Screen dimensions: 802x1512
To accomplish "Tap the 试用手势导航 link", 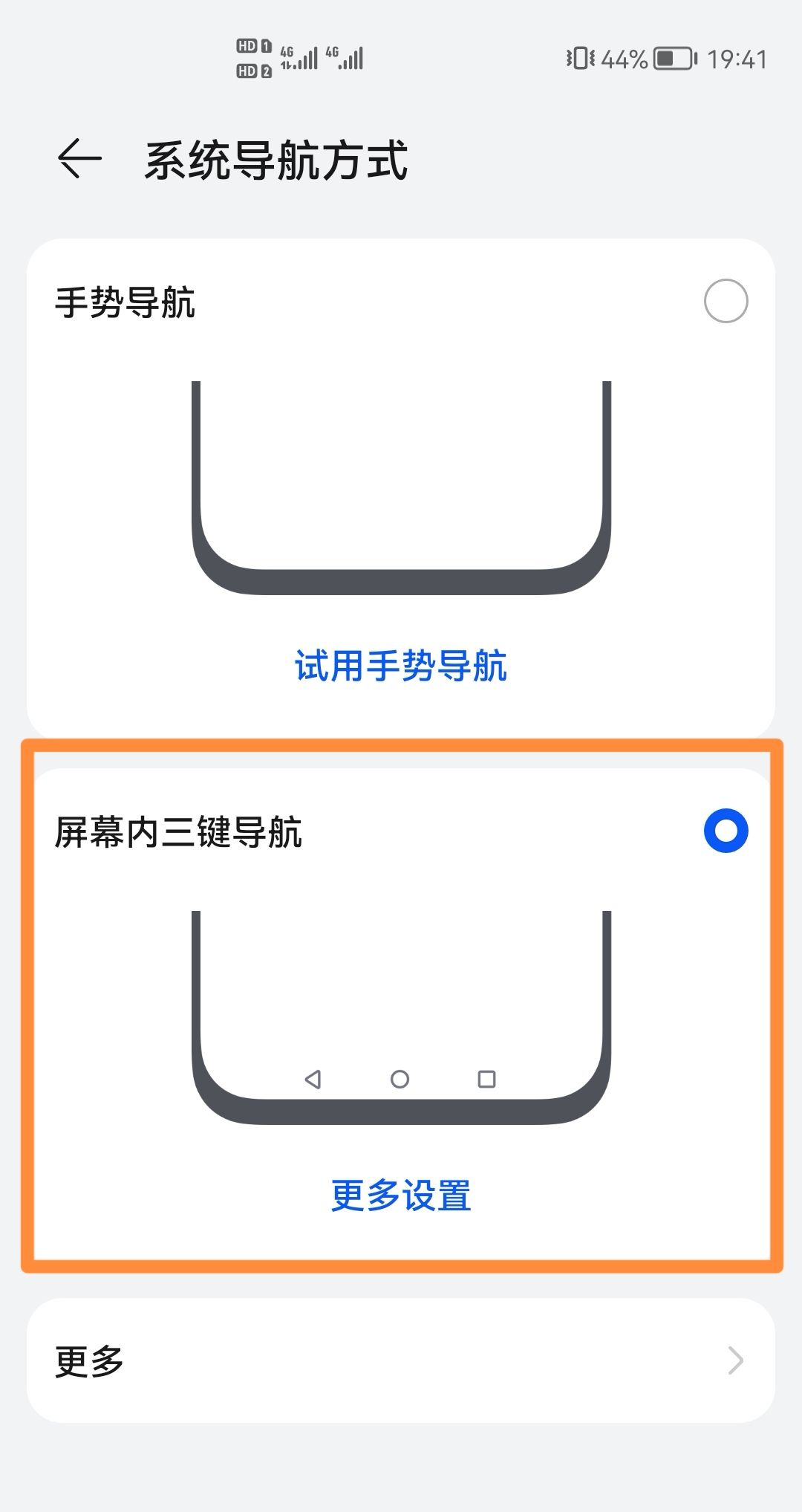I will (401, 666).
